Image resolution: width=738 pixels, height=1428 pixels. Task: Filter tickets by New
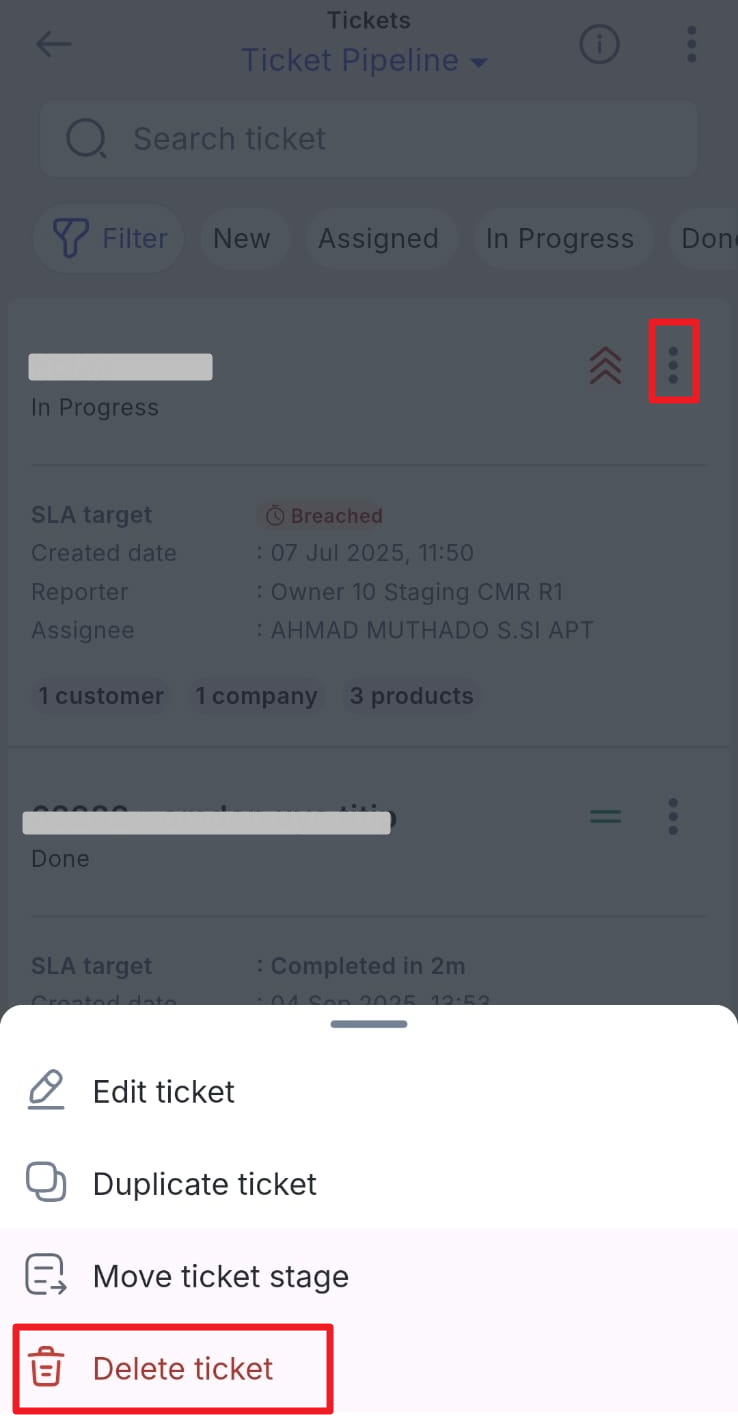point(242,238)
